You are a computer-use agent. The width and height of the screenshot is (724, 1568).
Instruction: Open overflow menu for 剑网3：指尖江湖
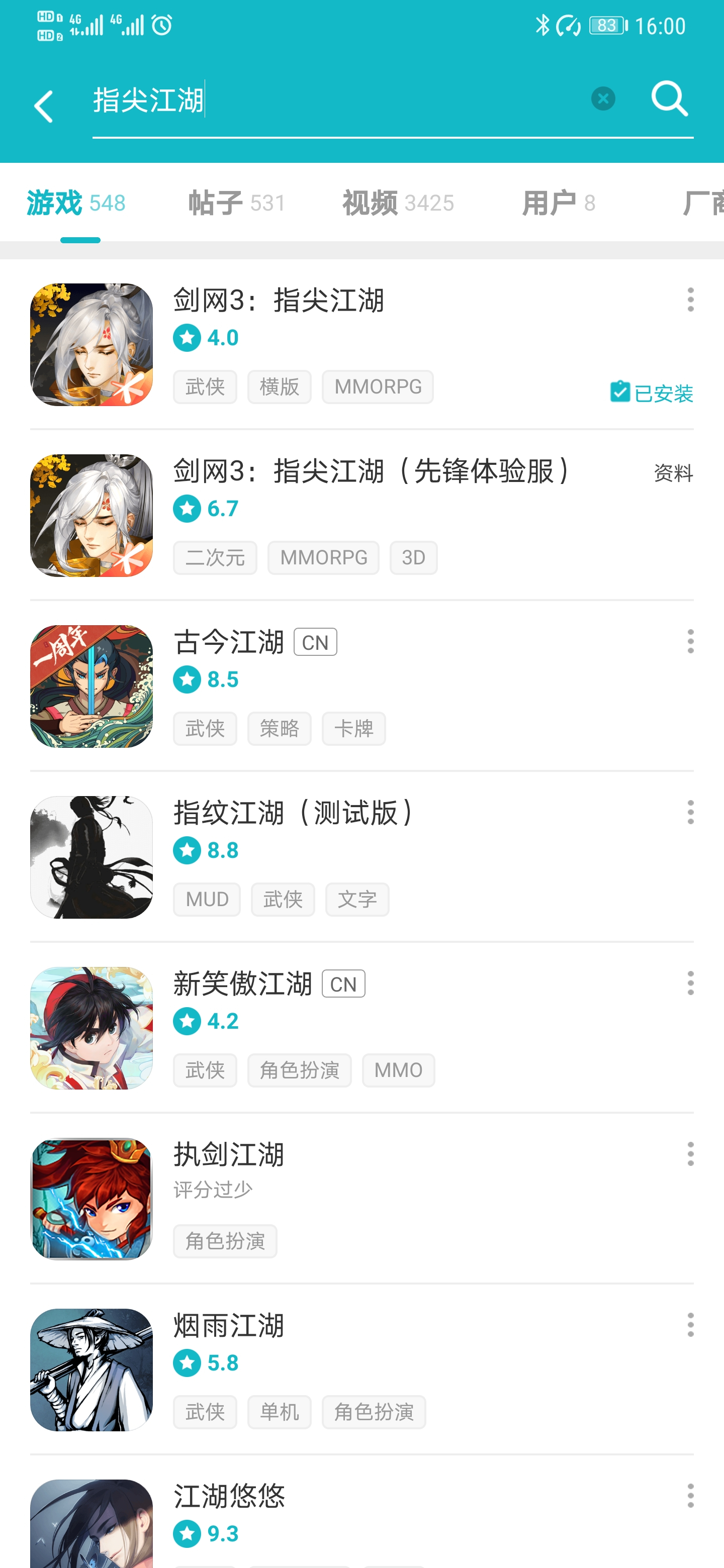tap(690, 300)
